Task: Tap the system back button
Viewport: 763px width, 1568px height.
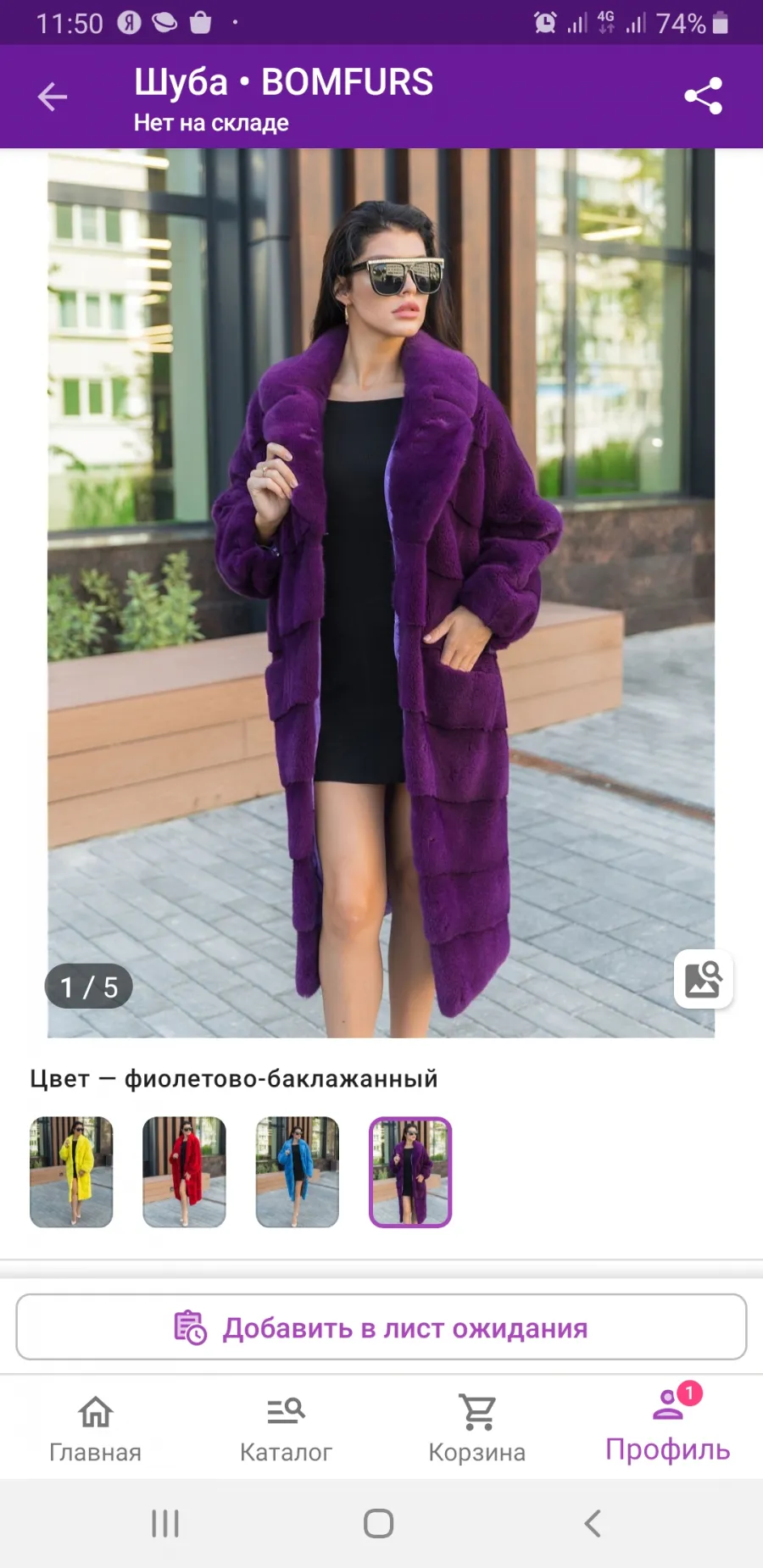Action: 593,1523
